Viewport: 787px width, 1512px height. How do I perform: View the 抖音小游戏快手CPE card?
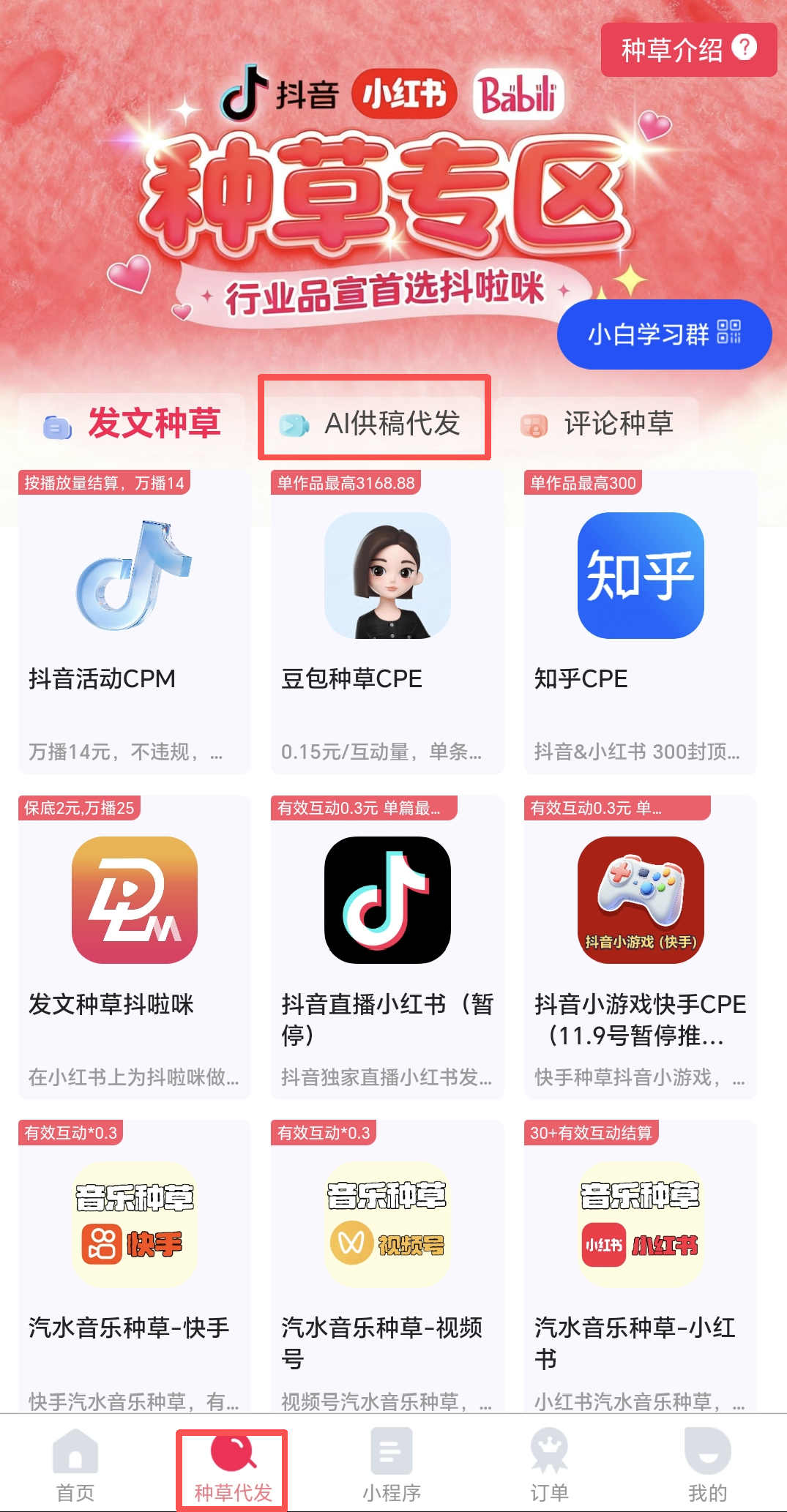640,947
